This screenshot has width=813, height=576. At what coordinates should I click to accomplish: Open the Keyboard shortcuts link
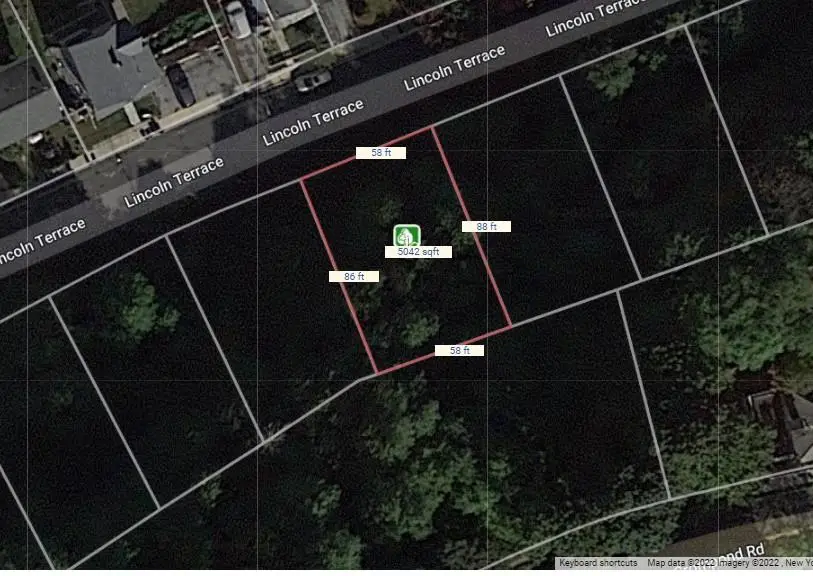[598, 563]
